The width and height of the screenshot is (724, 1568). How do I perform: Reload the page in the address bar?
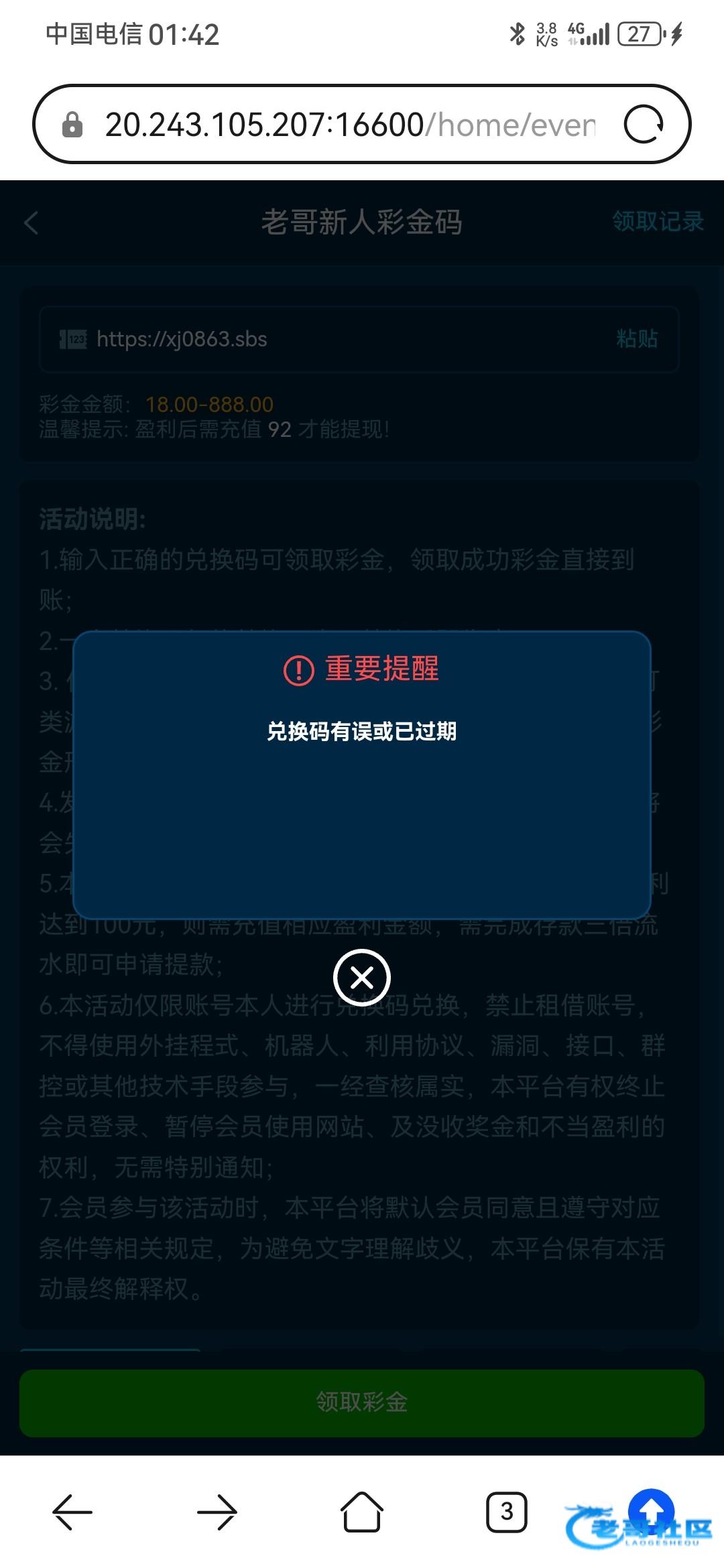click(x=644, y=125)
